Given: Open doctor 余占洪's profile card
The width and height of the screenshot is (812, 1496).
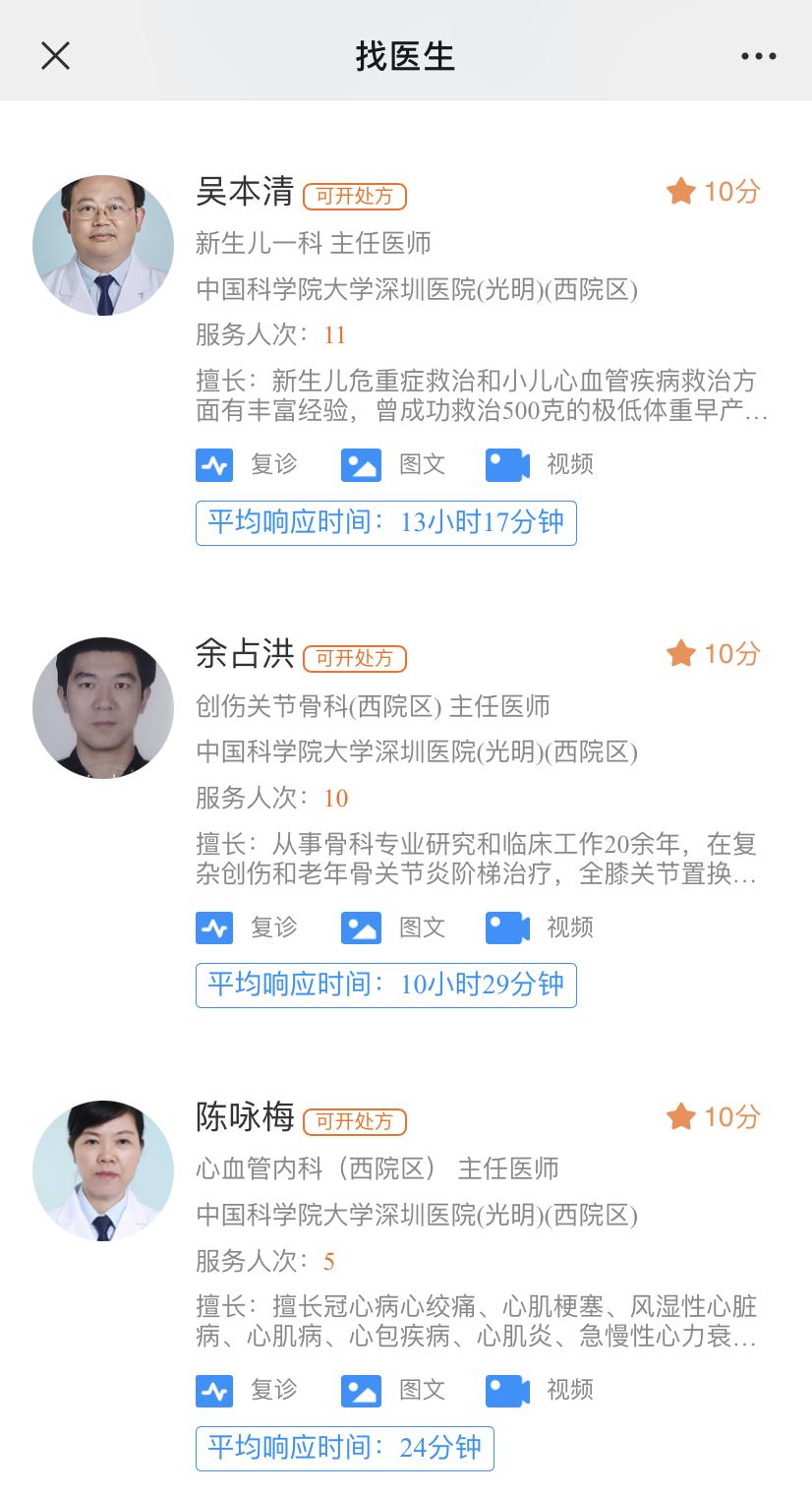Looking at the screenshot, I should click(245, 654).
